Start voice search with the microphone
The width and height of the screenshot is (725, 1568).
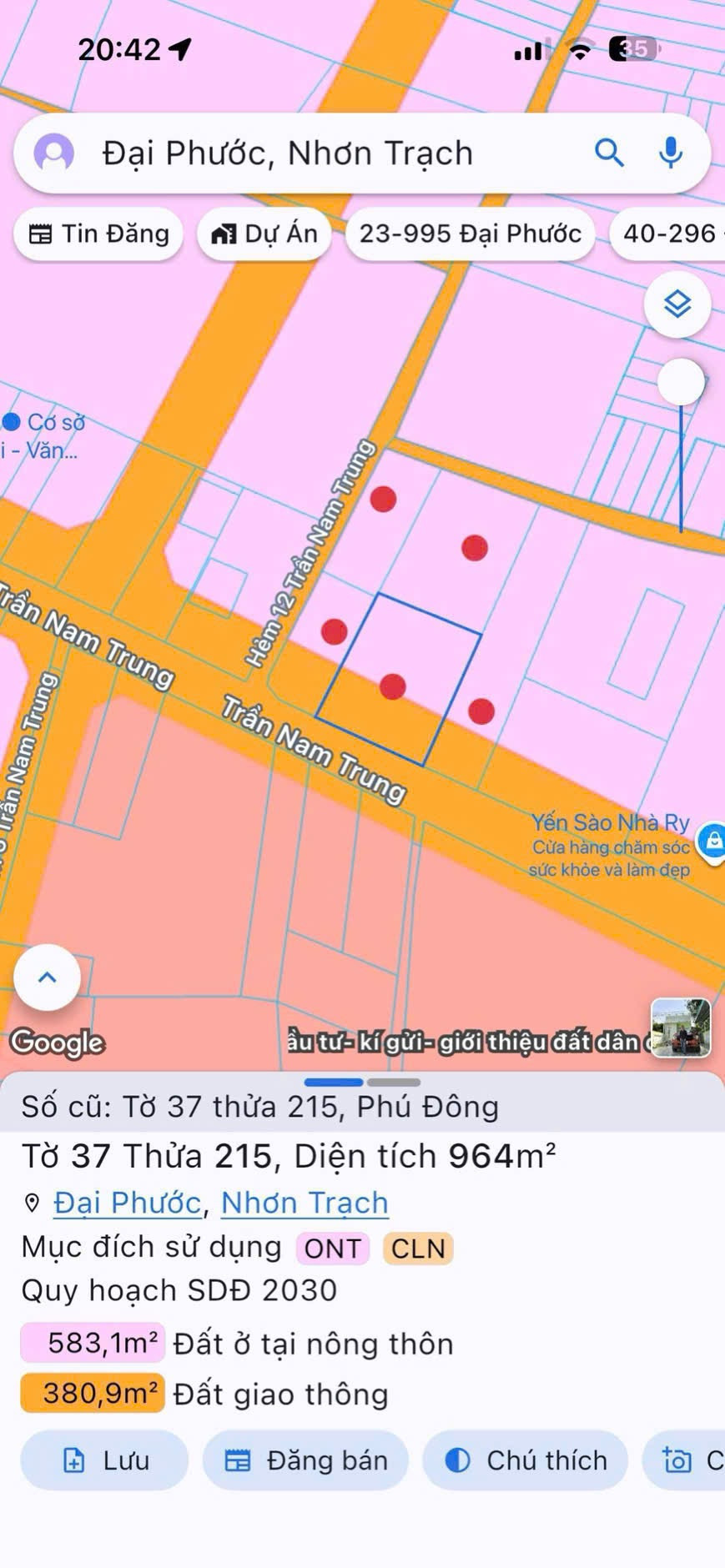671,153
